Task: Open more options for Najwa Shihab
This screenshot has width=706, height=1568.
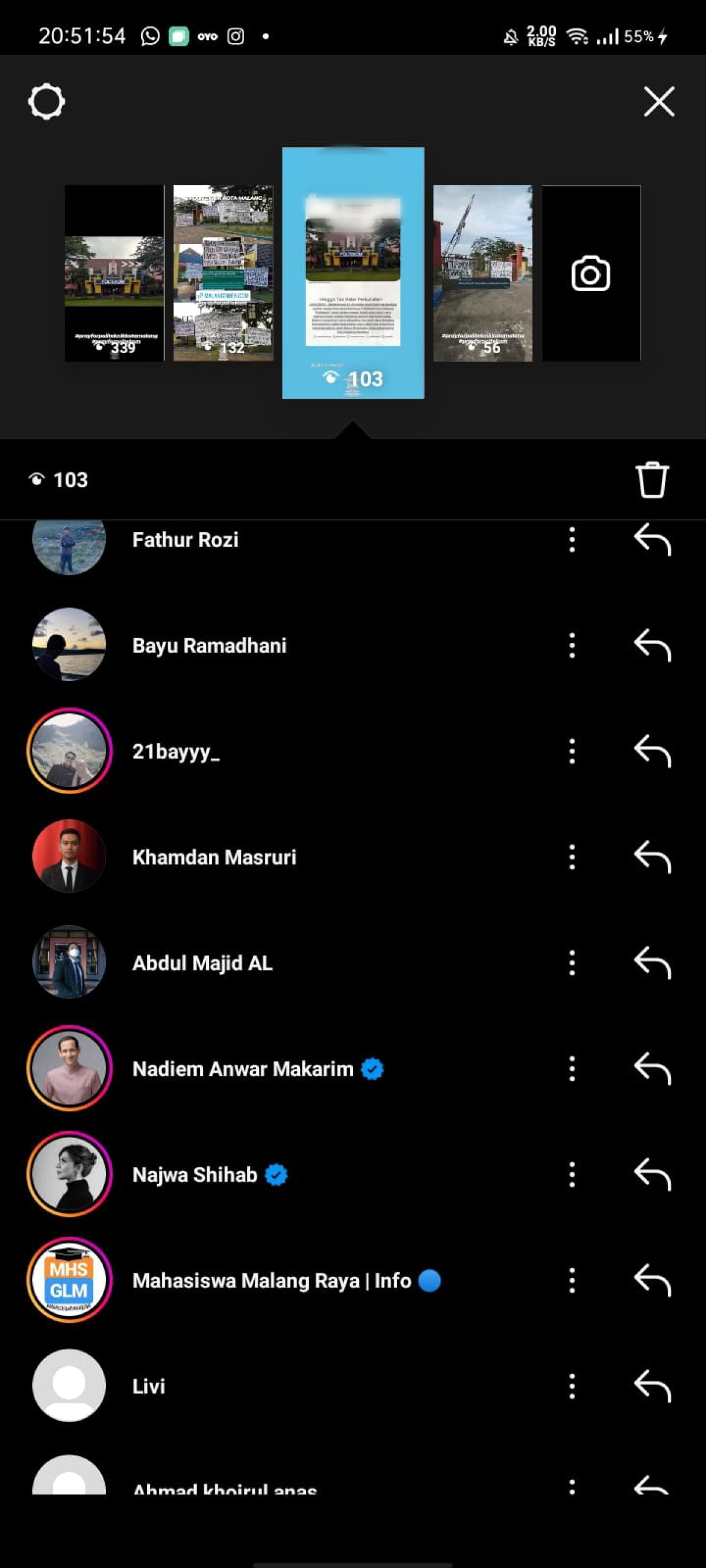Action: click(x=571, y=1175)
